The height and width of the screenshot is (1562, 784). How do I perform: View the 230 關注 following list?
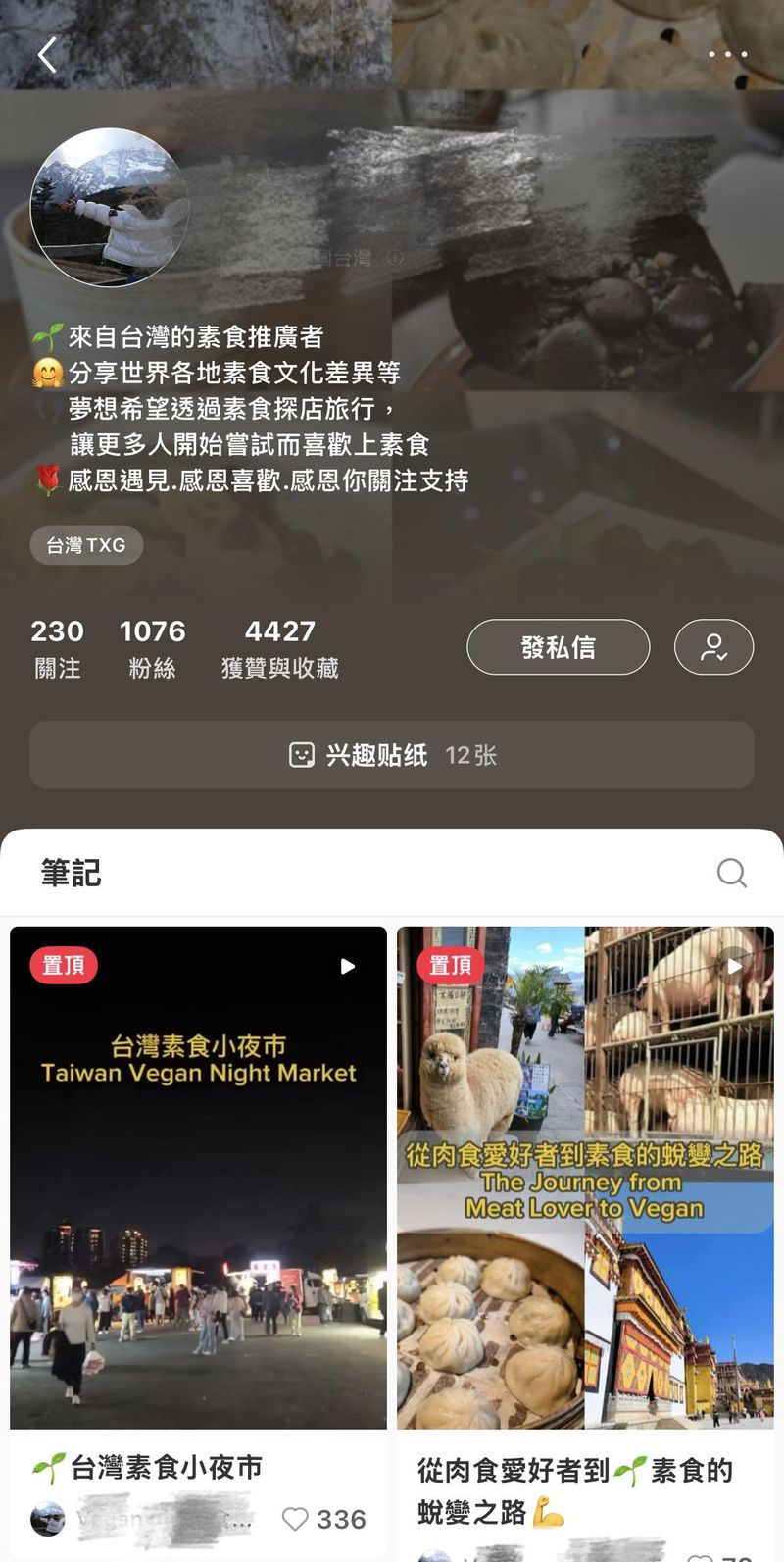click(57, 648)
